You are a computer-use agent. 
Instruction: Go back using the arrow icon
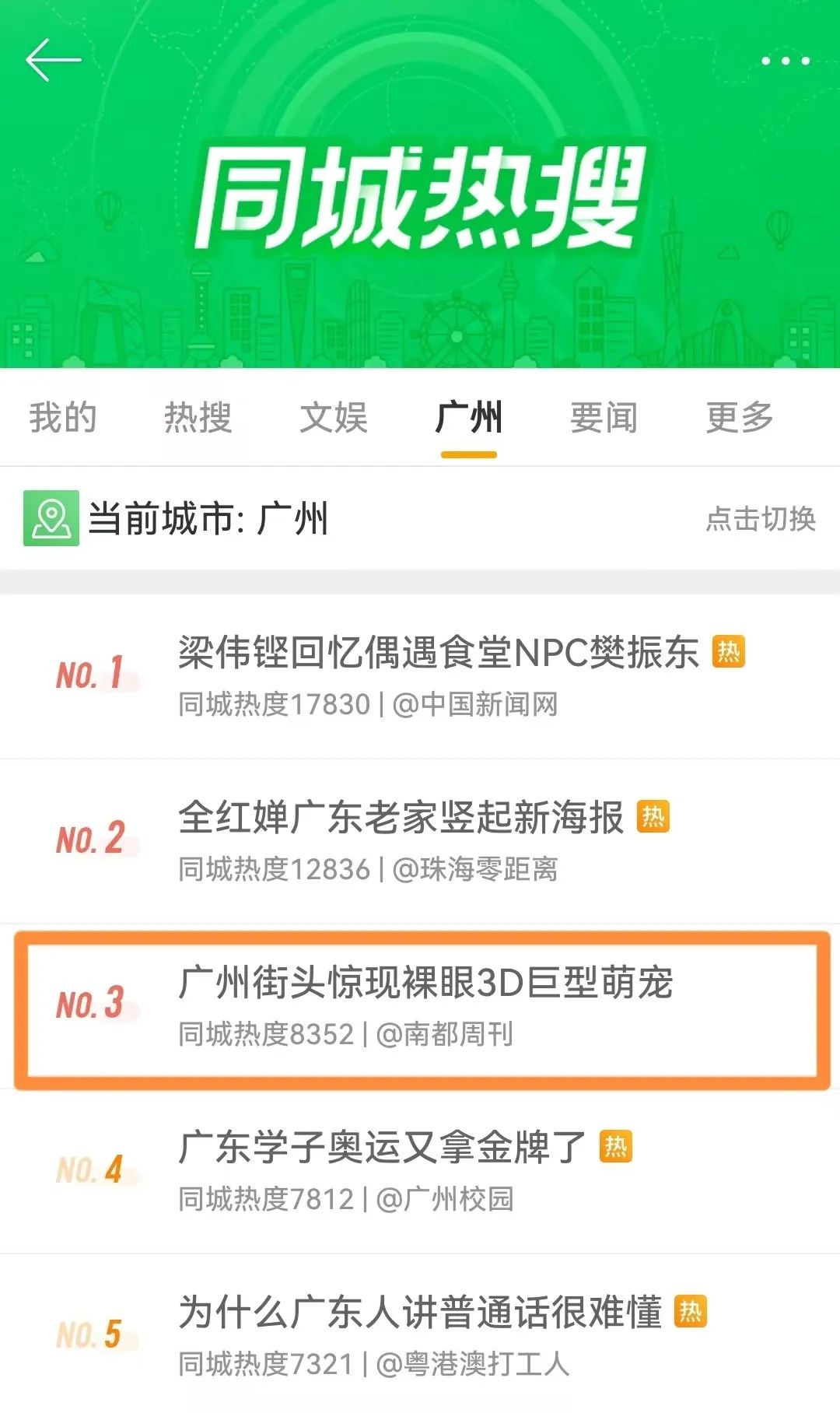53,60
